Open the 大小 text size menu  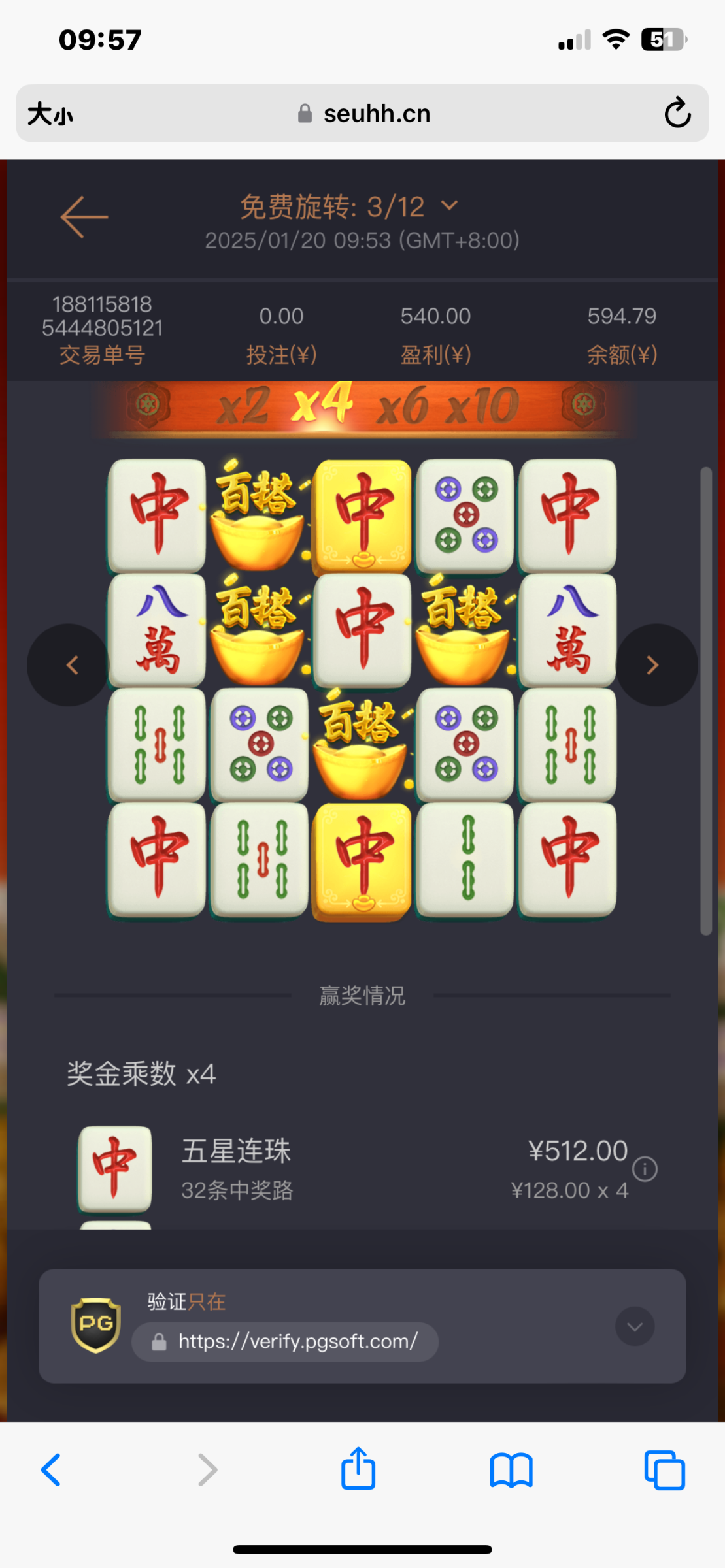point(50,114)
